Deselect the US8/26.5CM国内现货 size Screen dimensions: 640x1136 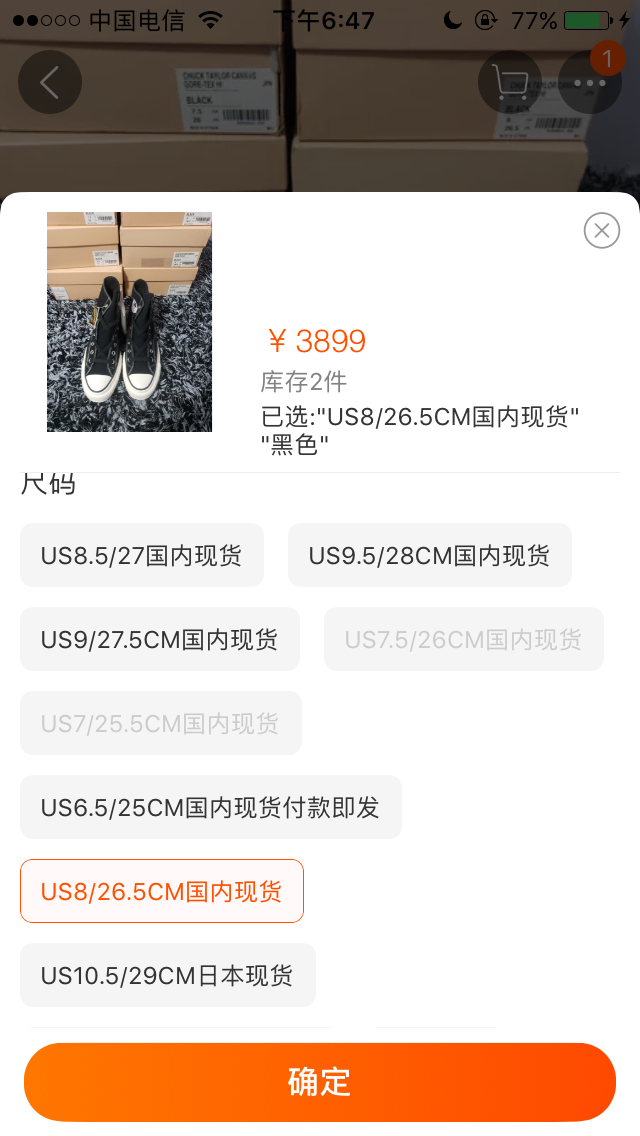(x=161, y=891)
